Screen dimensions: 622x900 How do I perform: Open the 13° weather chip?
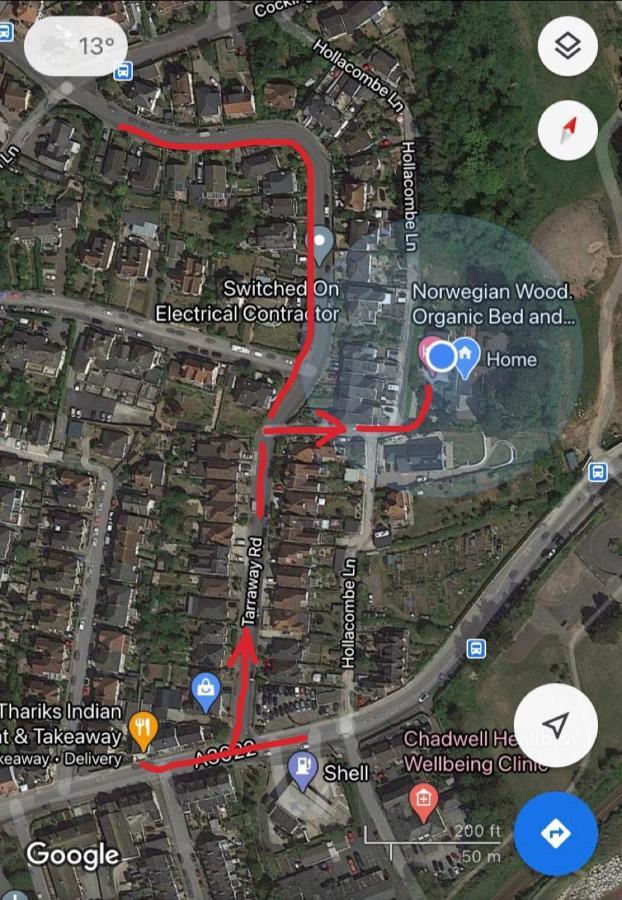click(76, 45)
